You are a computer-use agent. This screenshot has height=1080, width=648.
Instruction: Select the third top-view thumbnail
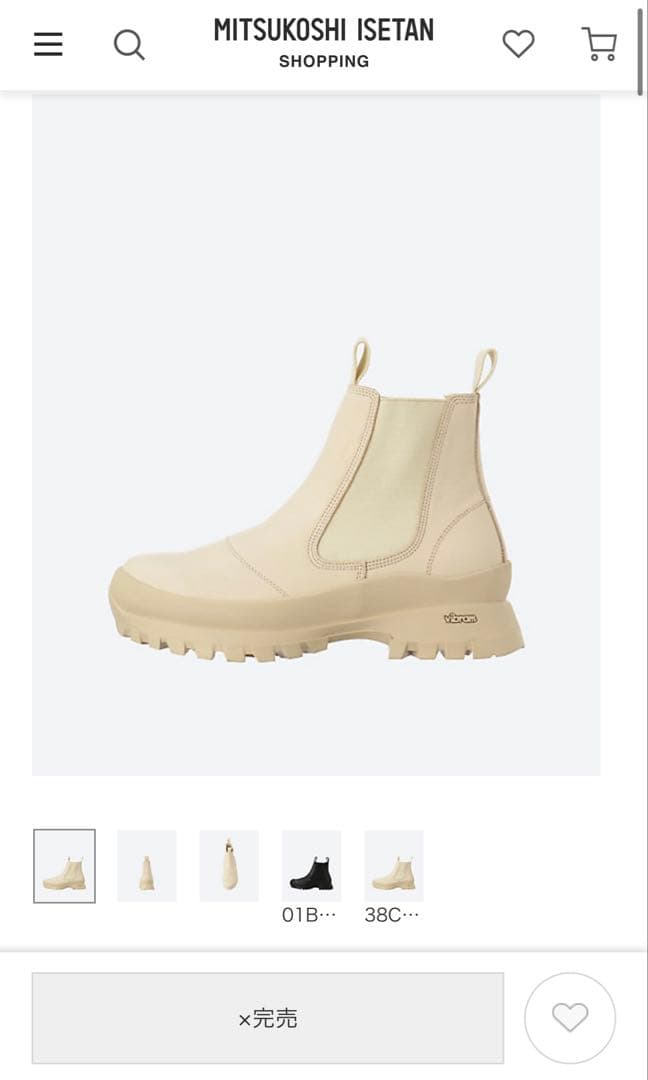229,866
